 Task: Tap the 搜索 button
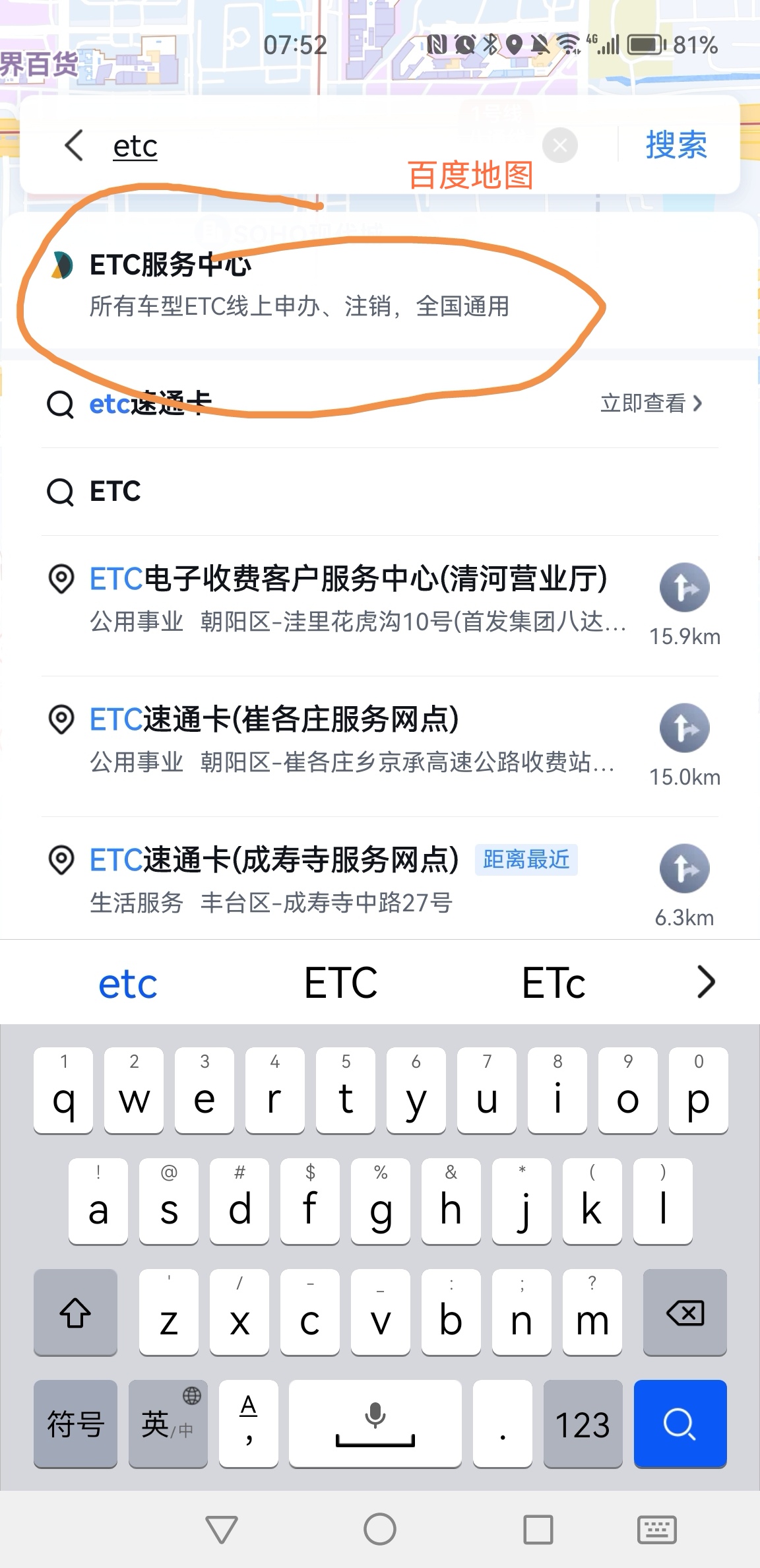tap(676, 145)
